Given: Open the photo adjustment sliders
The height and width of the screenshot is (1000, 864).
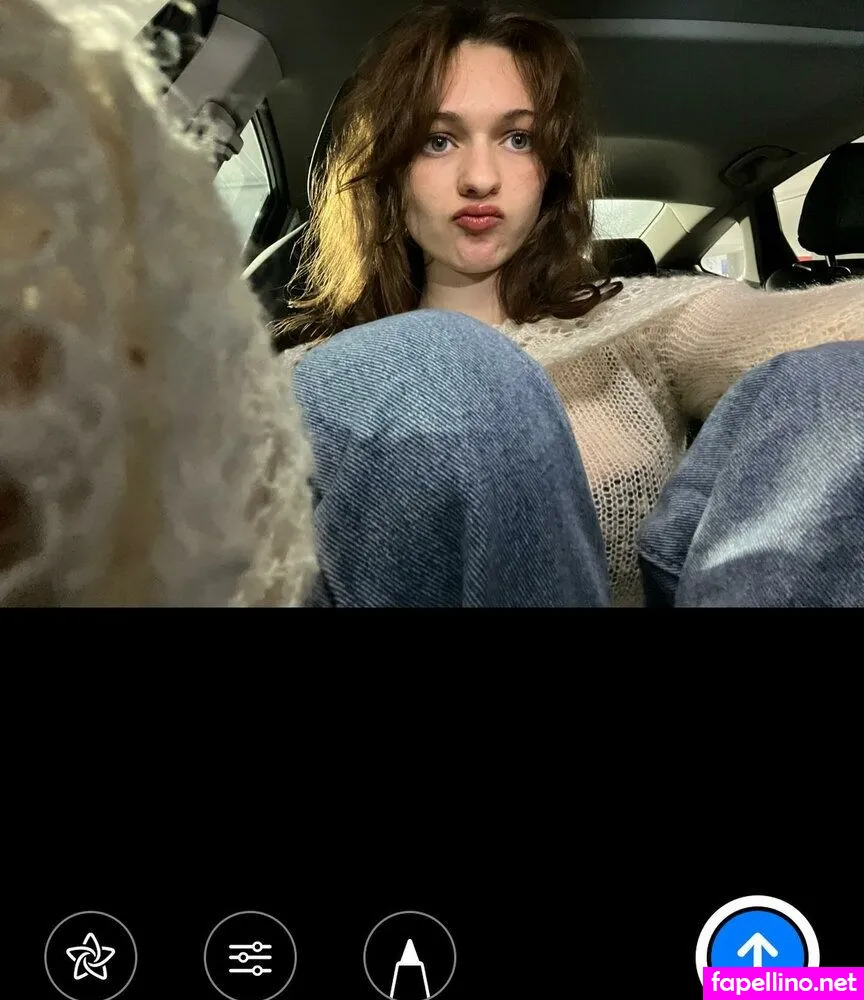Looking at the screenshot, I should pyautogui.click(x=250, y=958).
